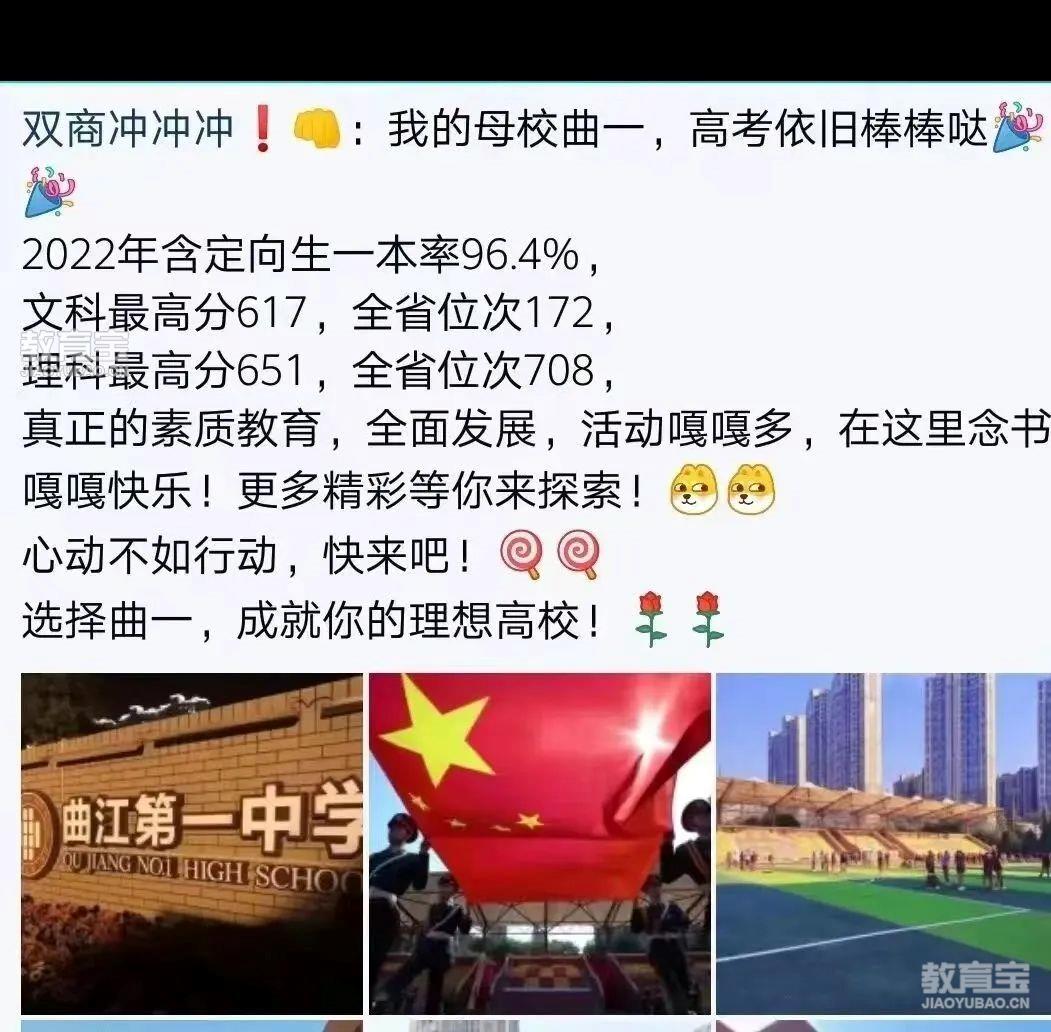Open the 曲江第一中学 school gate photo
1051x1032 pixels.
191,843
